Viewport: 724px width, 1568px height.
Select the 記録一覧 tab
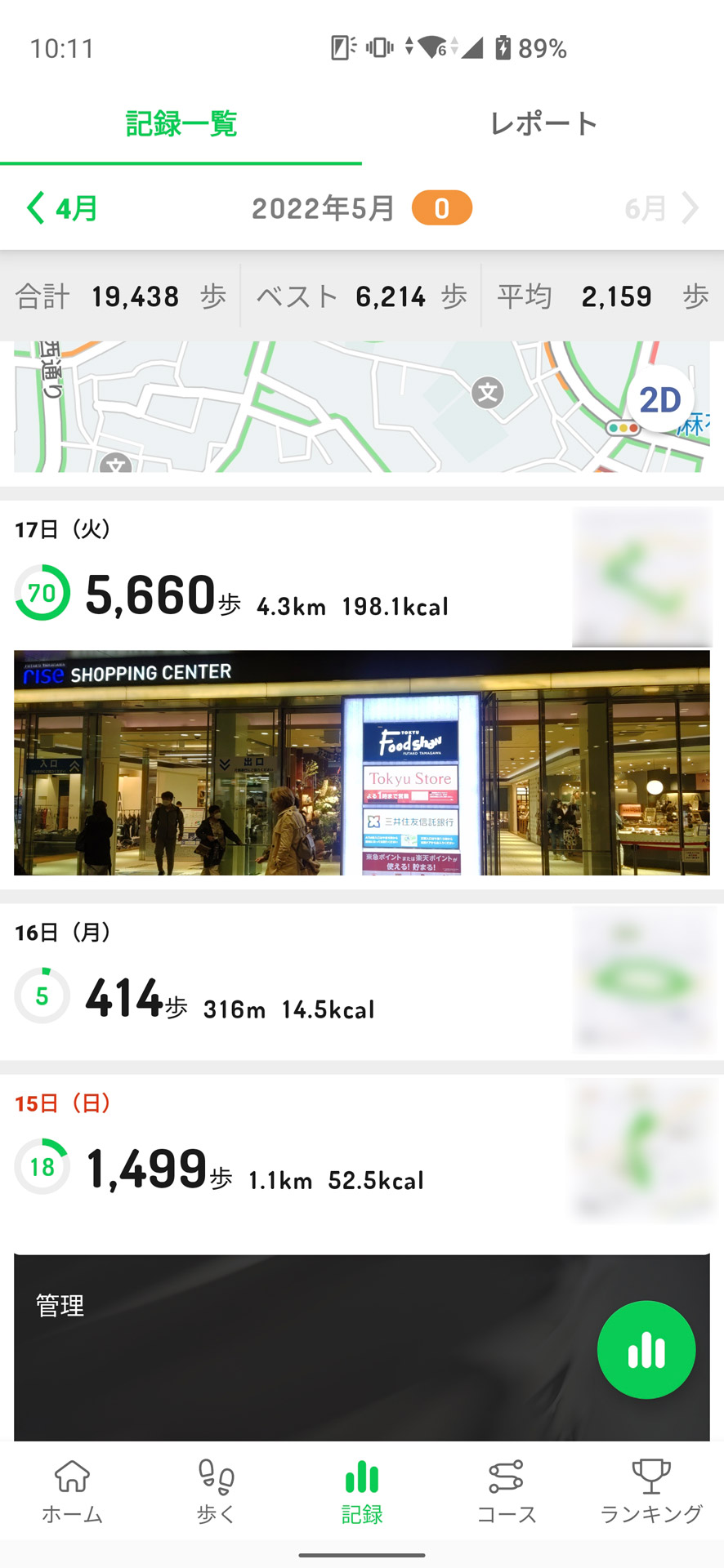(181, 124)
